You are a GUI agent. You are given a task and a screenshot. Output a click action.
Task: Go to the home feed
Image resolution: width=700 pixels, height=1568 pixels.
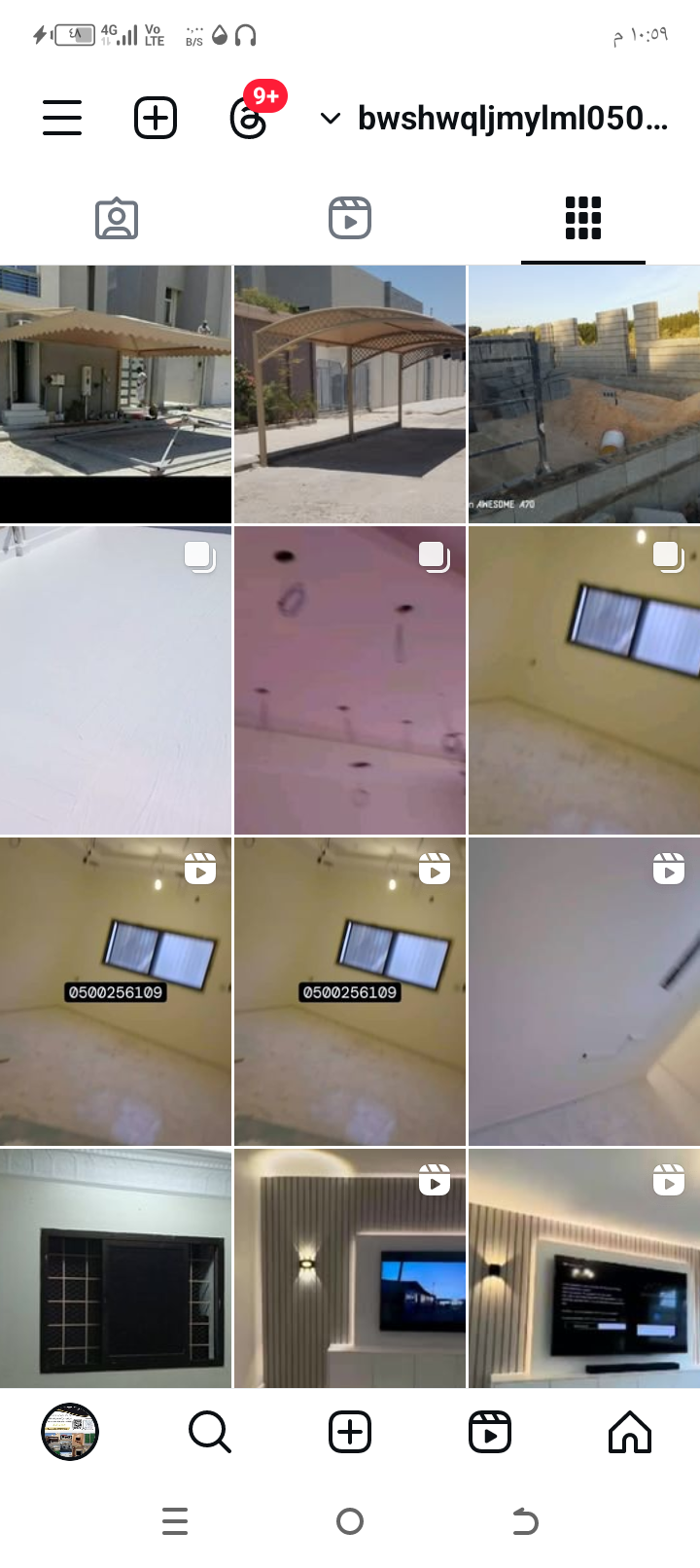click(x=629, y=1432)
